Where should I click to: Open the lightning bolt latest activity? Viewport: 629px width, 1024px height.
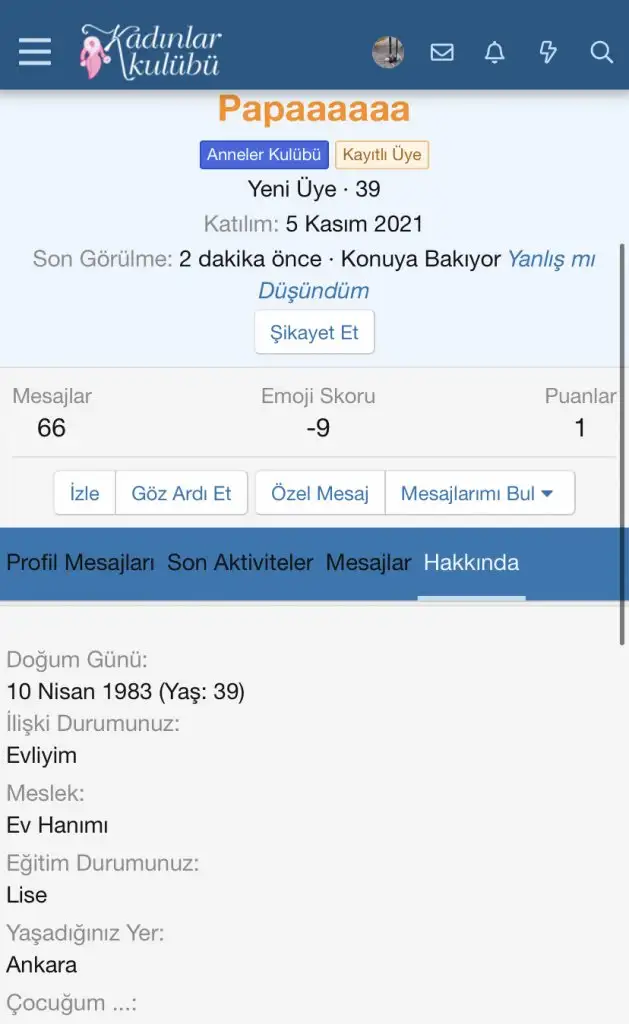548,52
